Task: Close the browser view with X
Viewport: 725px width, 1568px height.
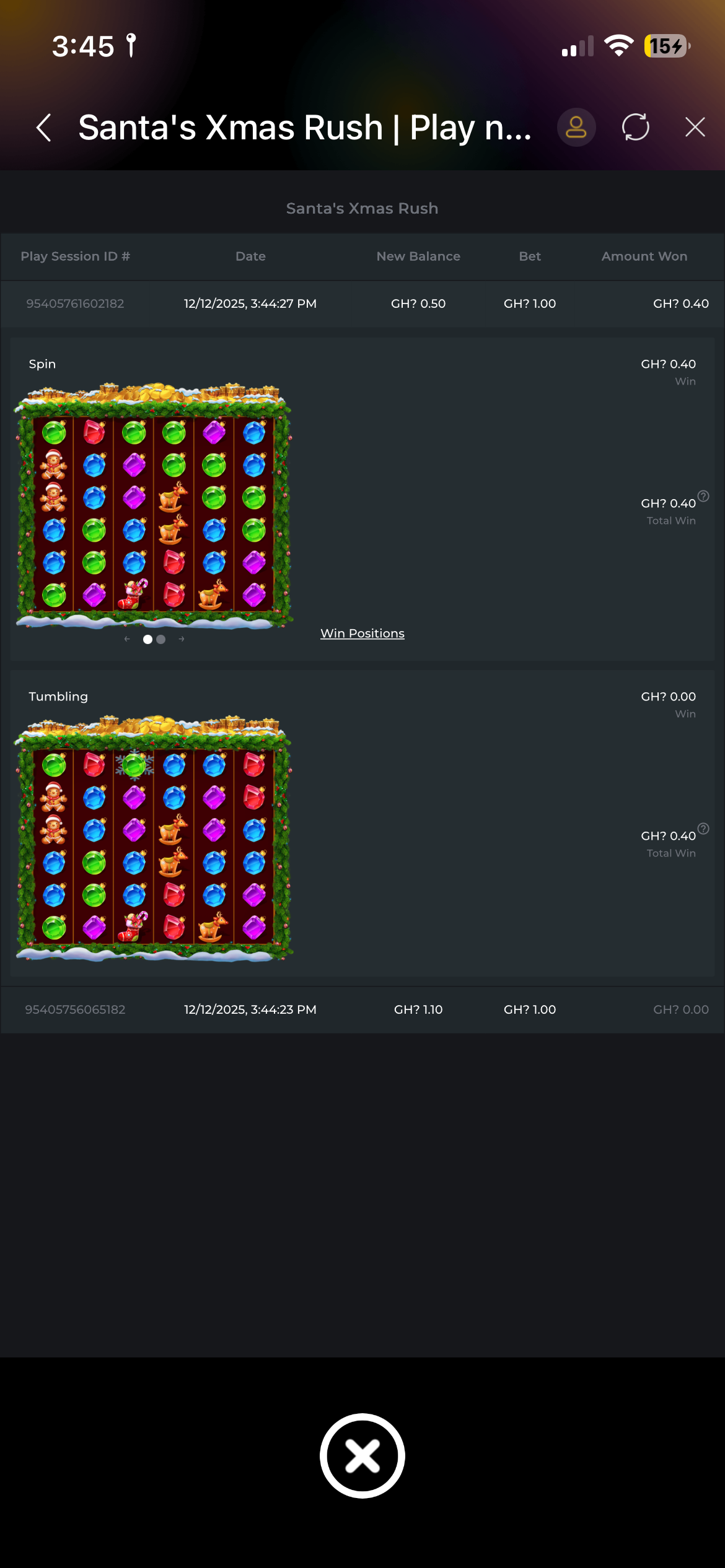Action: tap(695, 128)
